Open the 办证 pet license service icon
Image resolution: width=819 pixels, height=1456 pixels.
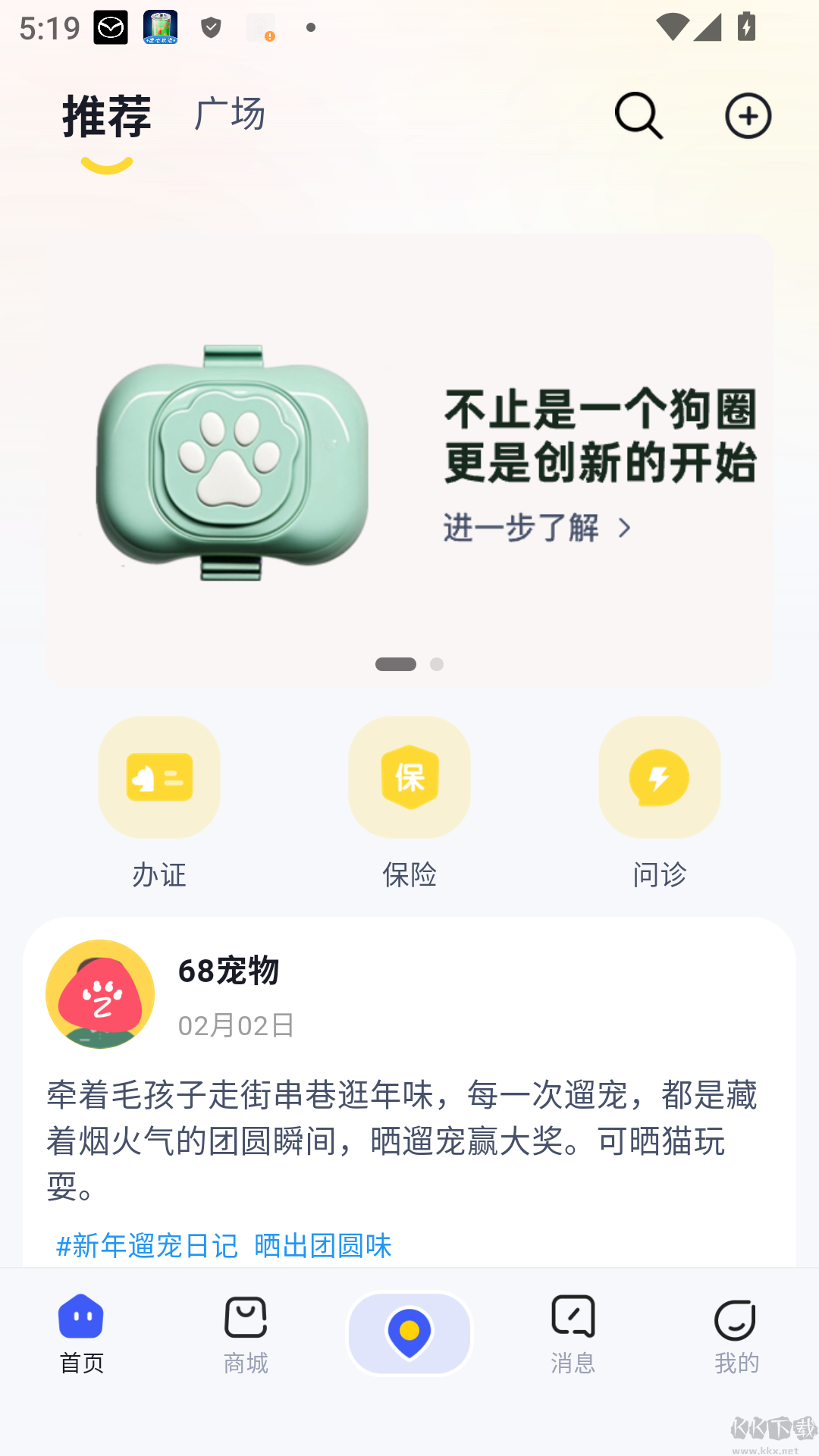(x=158, y=777)
